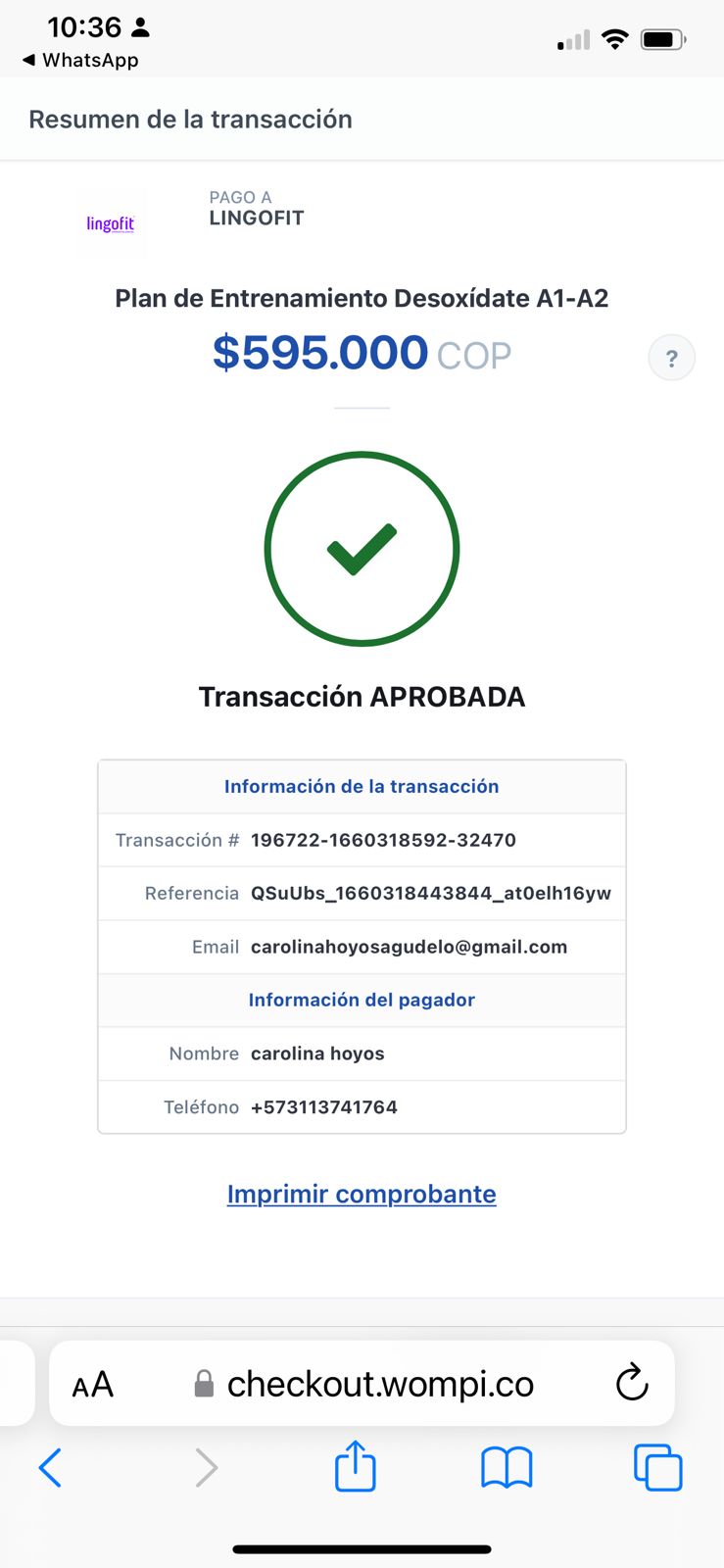Go back to the previous page
Image resolution: width=724 pixels, height=1568 pixels.
tap(50, 1467)
